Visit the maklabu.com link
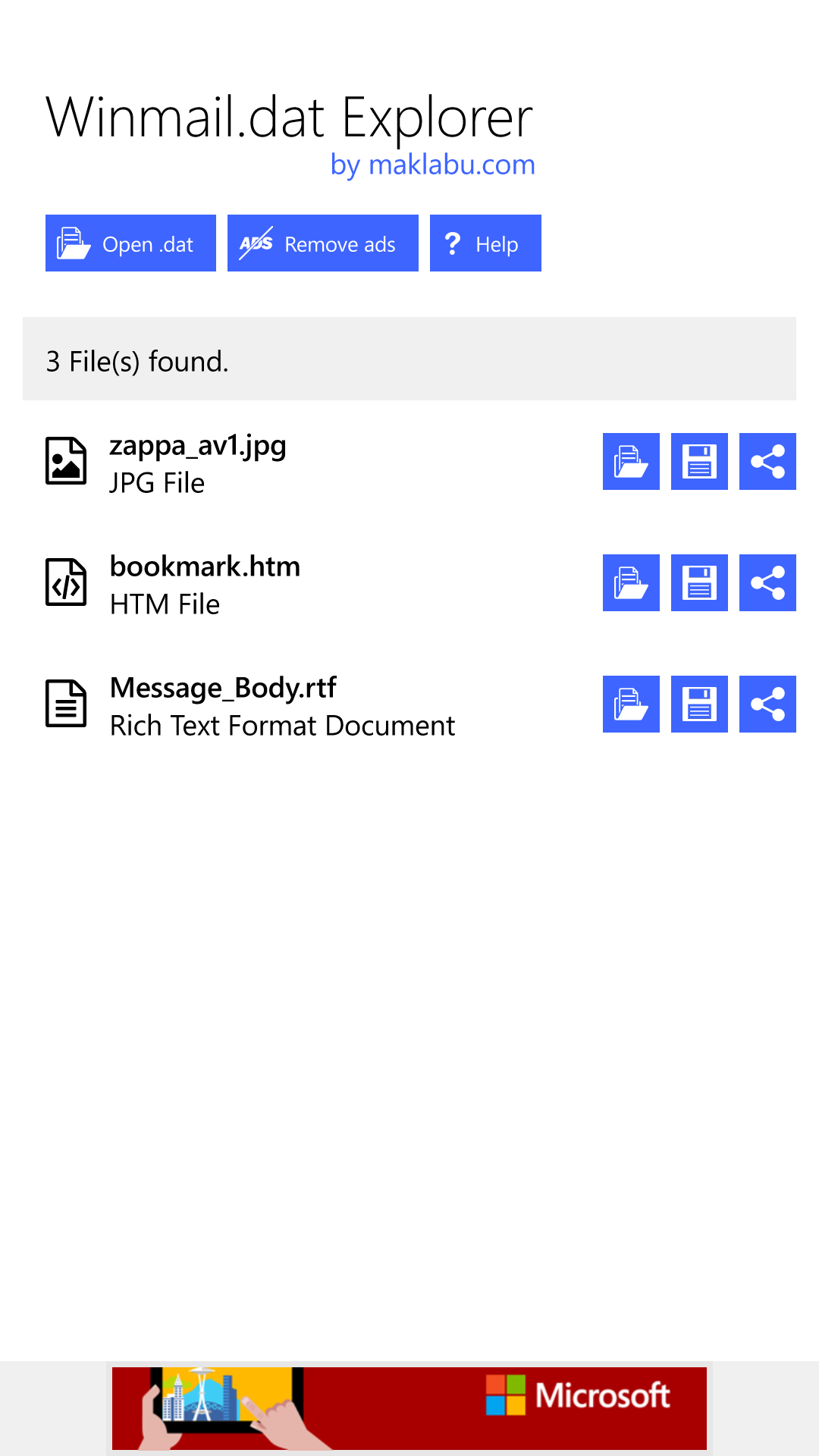 click(x=433, y=165)
